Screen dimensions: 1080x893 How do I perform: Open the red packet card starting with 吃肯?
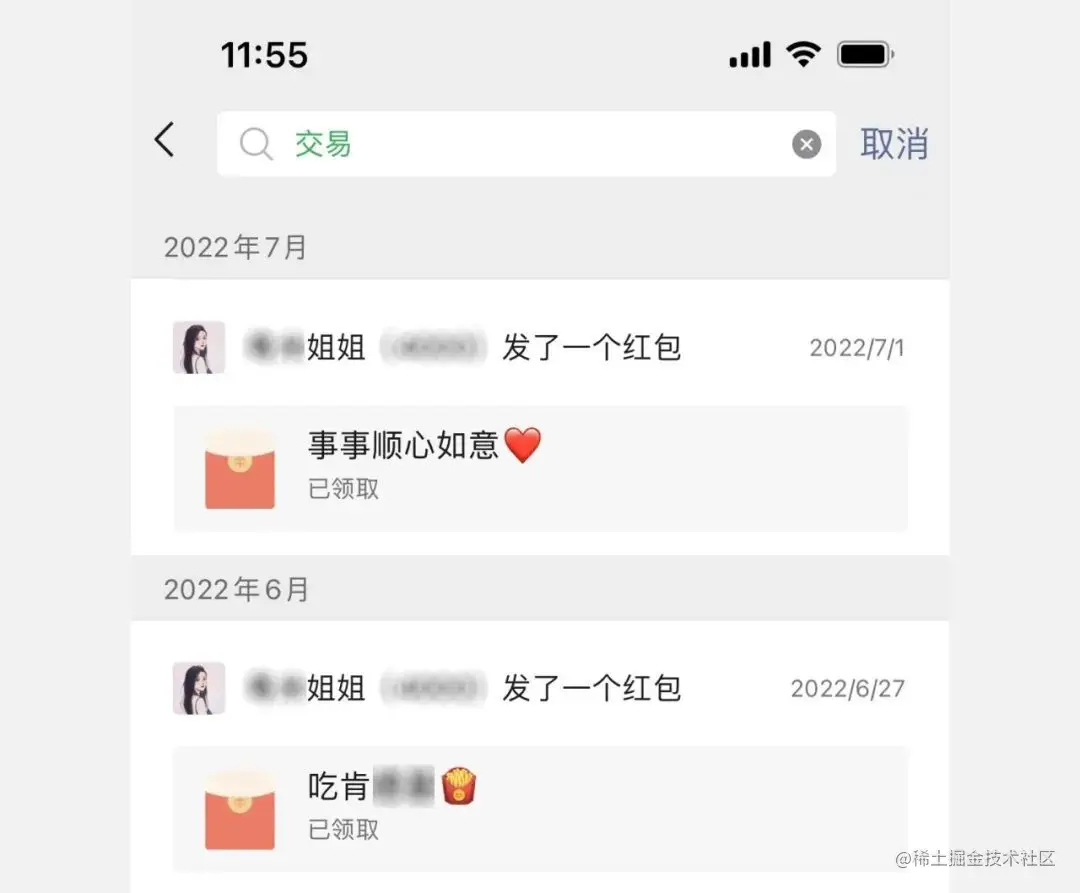click(x=540, y=808)
